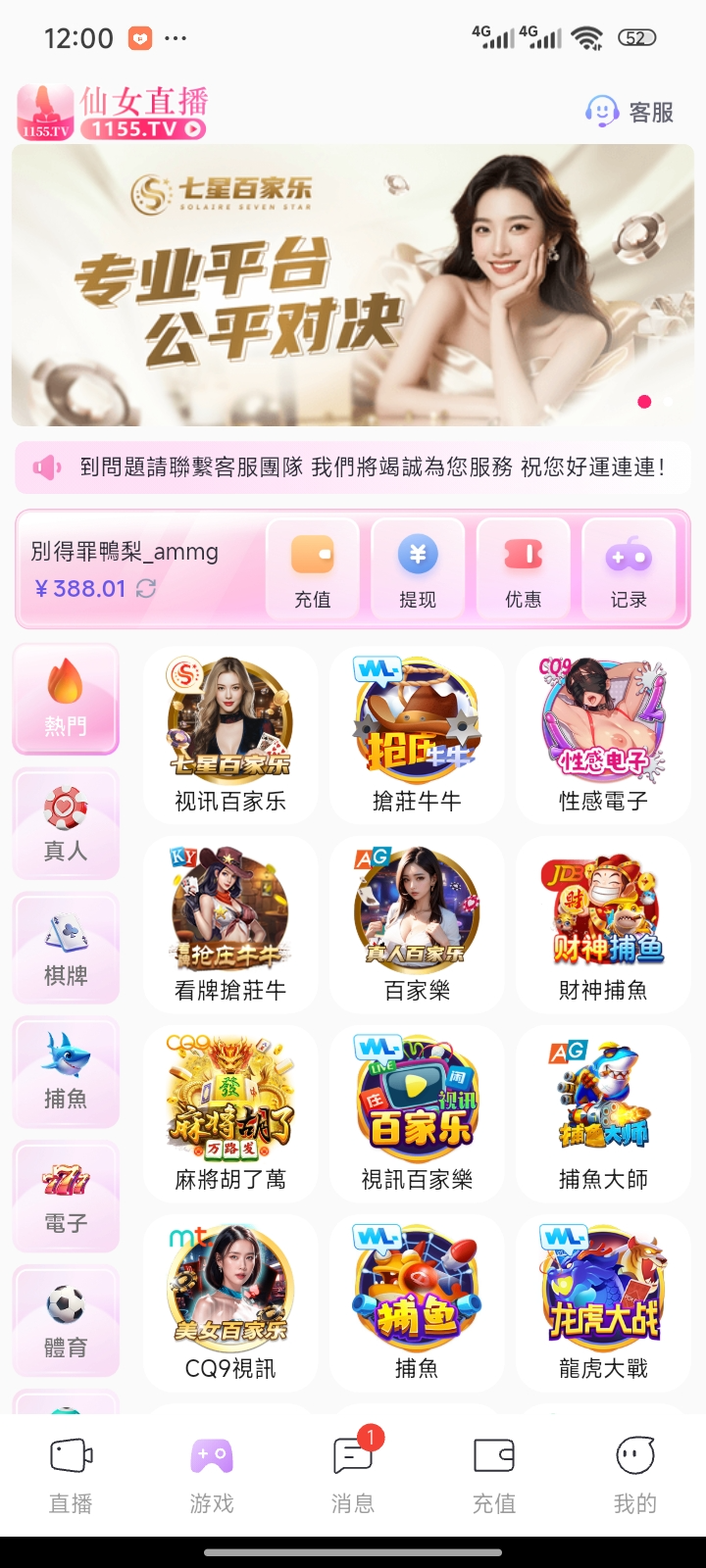
Task: Select the 真人 category
Action: point(66,823)
